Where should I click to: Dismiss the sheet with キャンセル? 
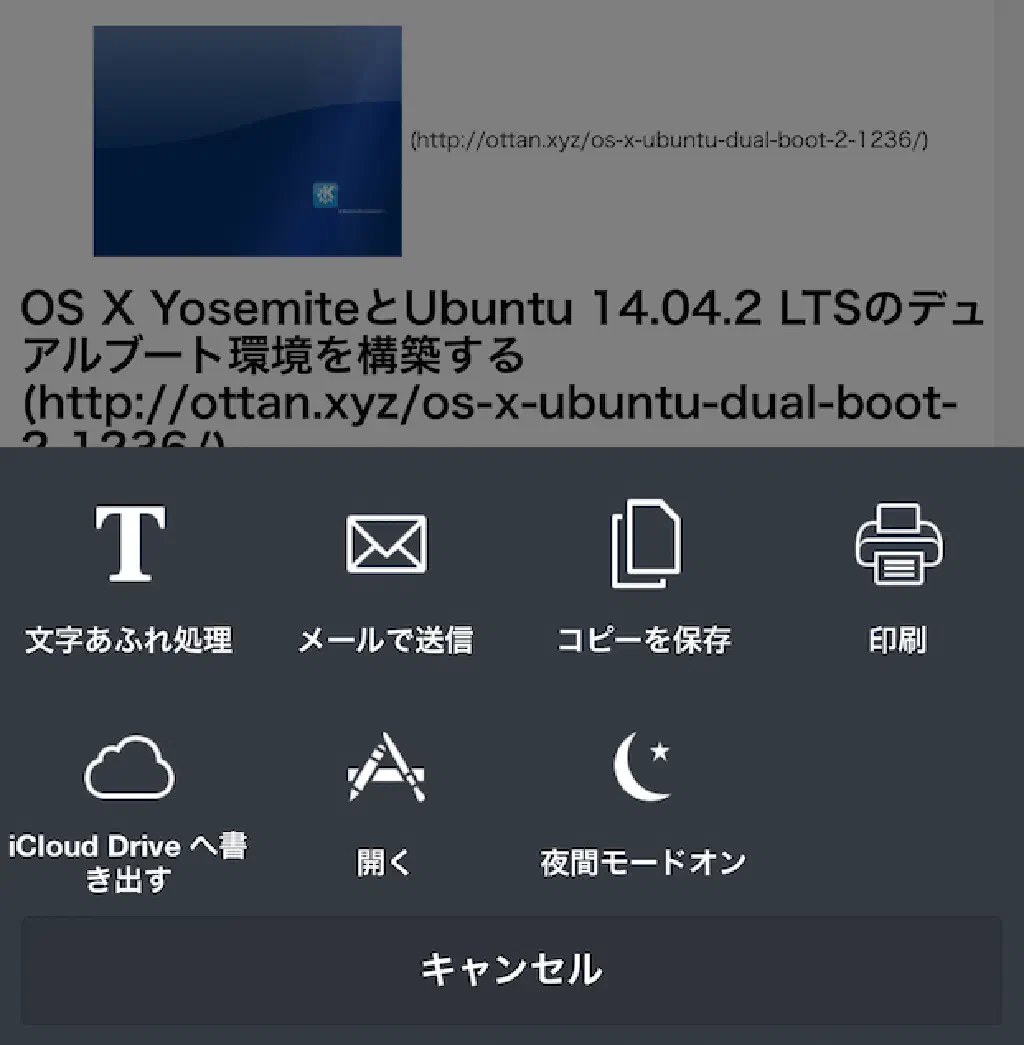(511, 969)
